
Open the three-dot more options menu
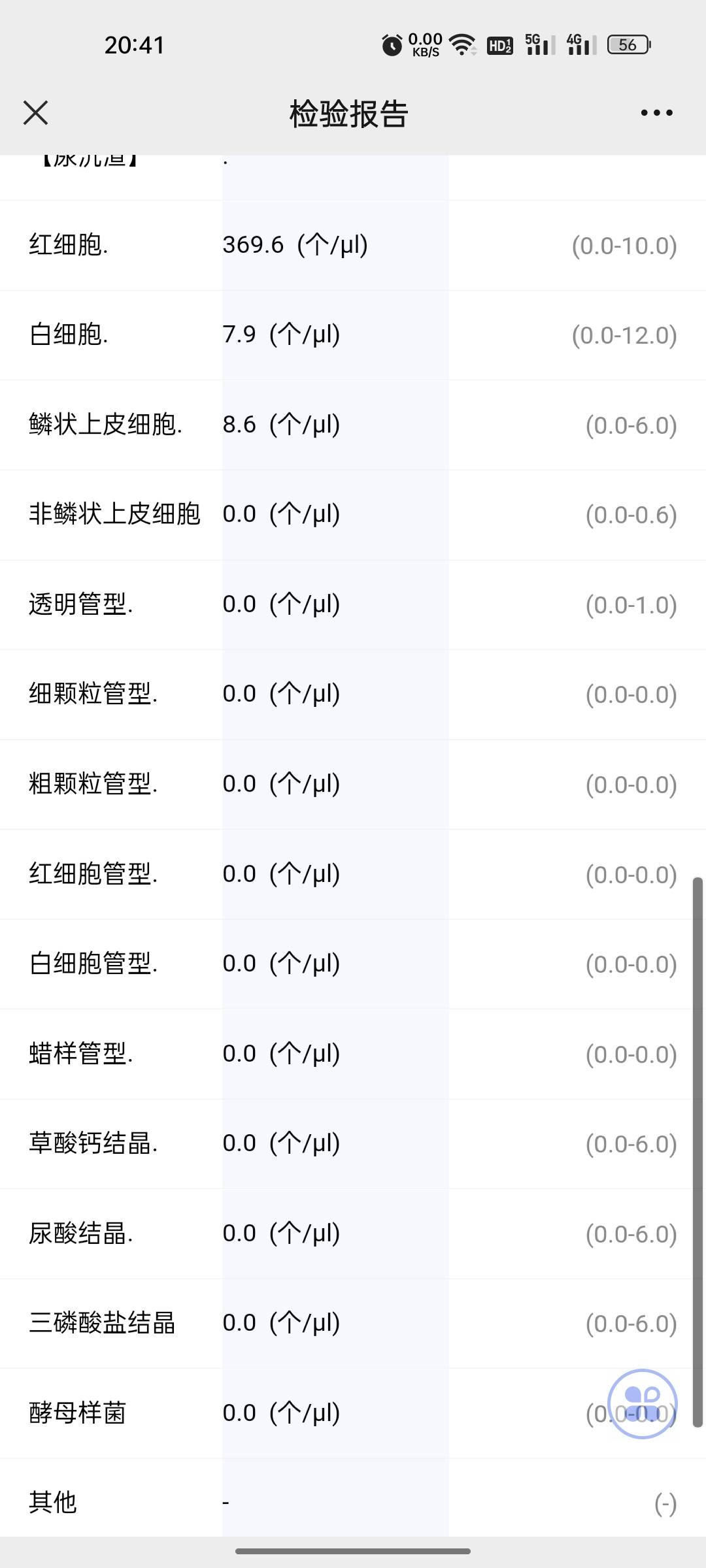656,112
